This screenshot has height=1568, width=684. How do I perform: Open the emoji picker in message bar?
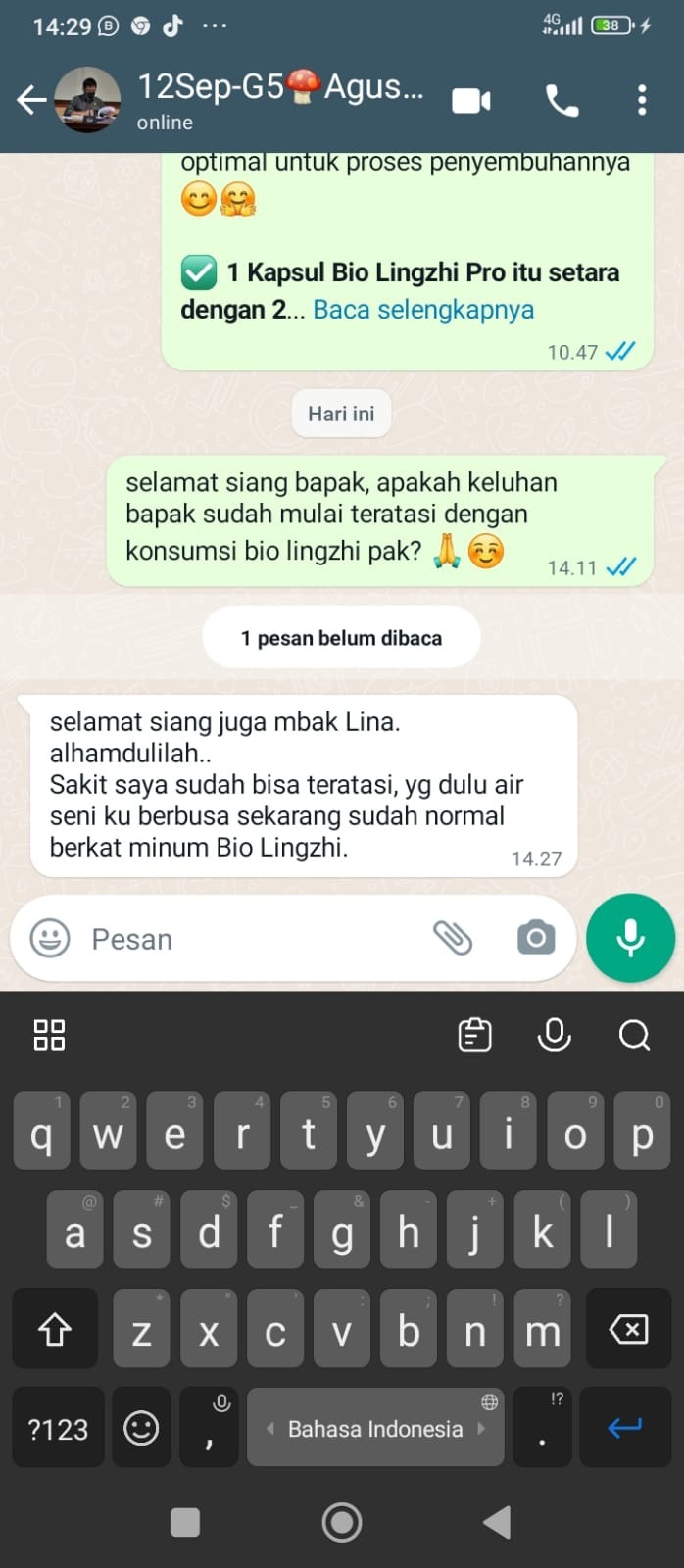click(50, 939)
